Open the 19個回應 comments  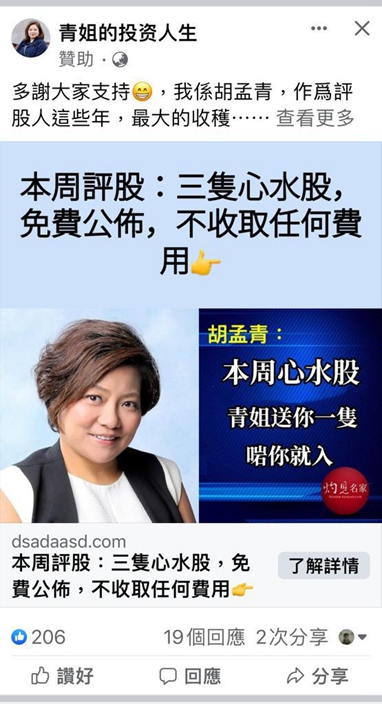coord(204,637)
